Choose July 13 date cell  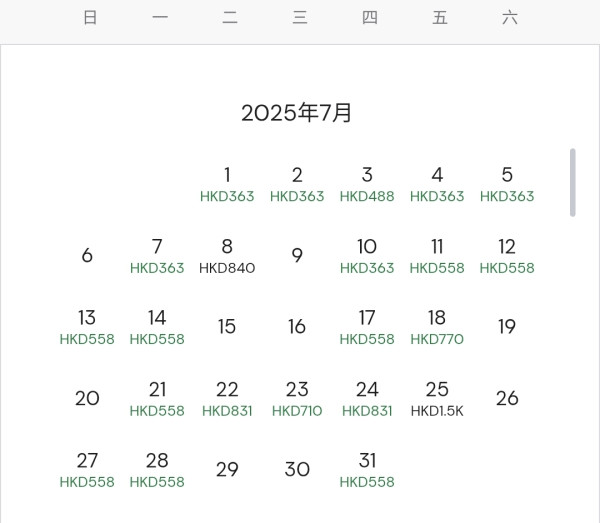coord(87,327)
